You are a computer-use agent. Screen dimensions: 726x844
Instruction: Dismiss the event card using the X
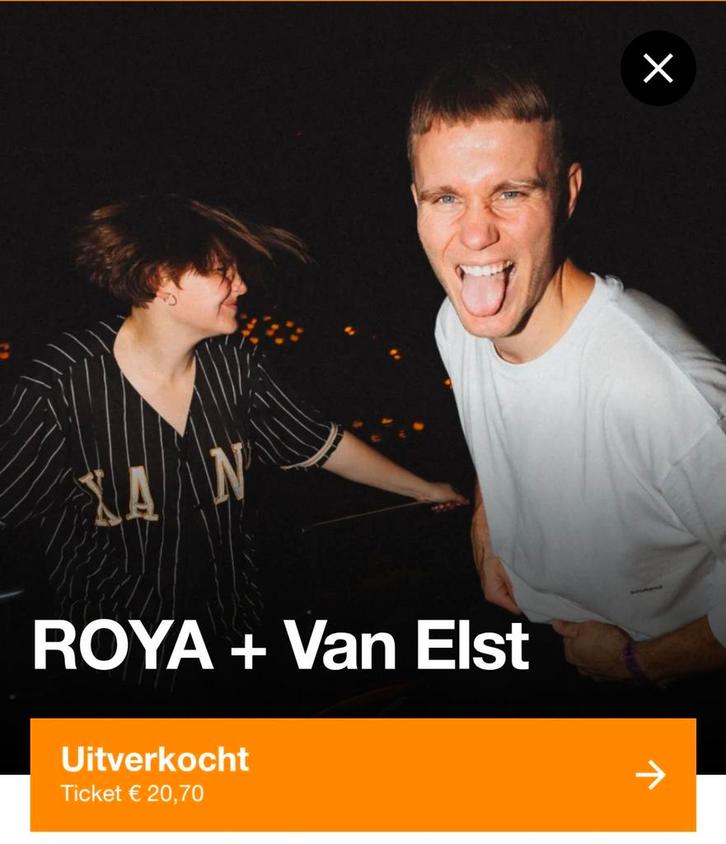click(x=657, y=69)
